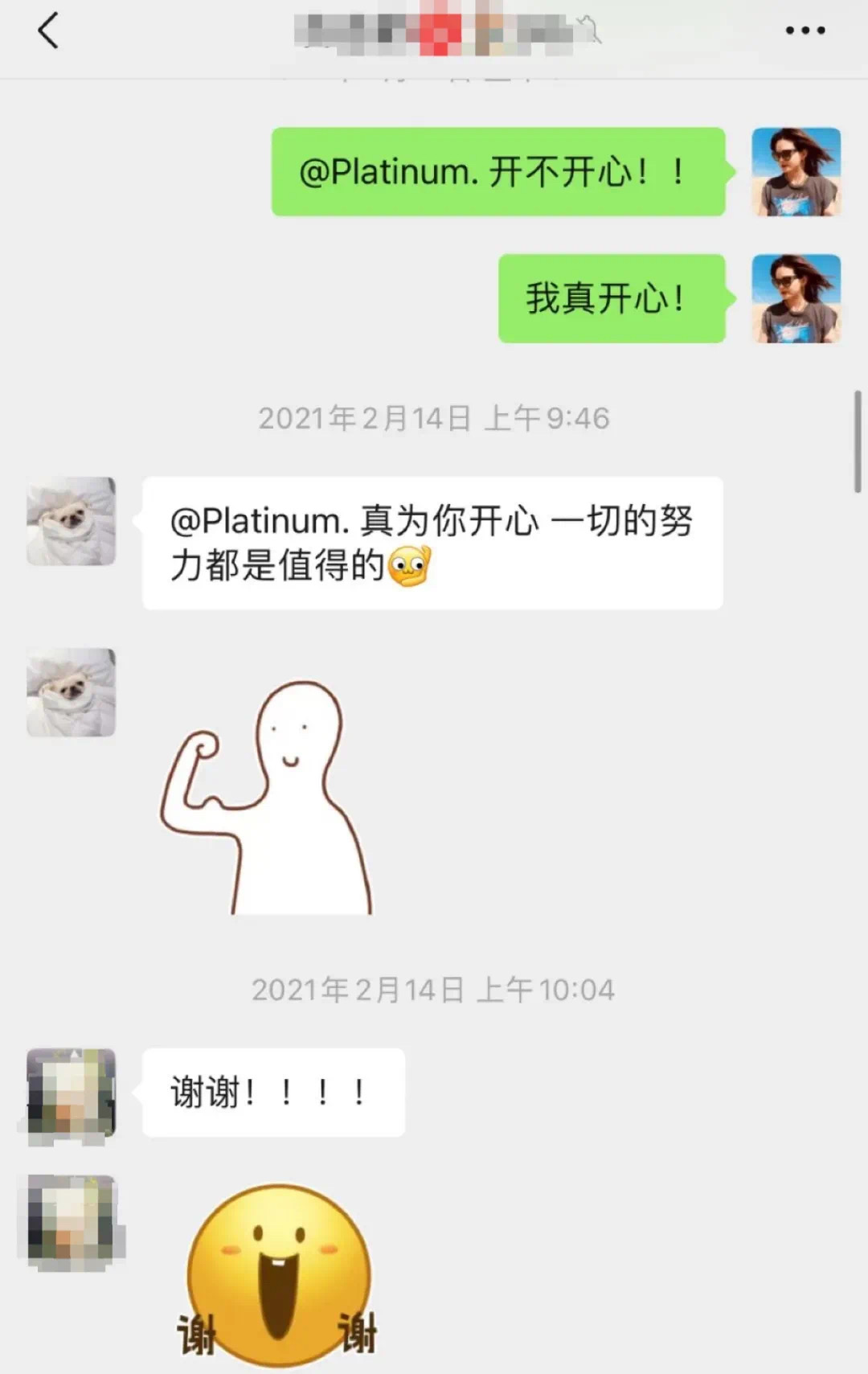
Task: Open the yellow smiley "谢谢" sticker
Action: tap(278, 1274)
